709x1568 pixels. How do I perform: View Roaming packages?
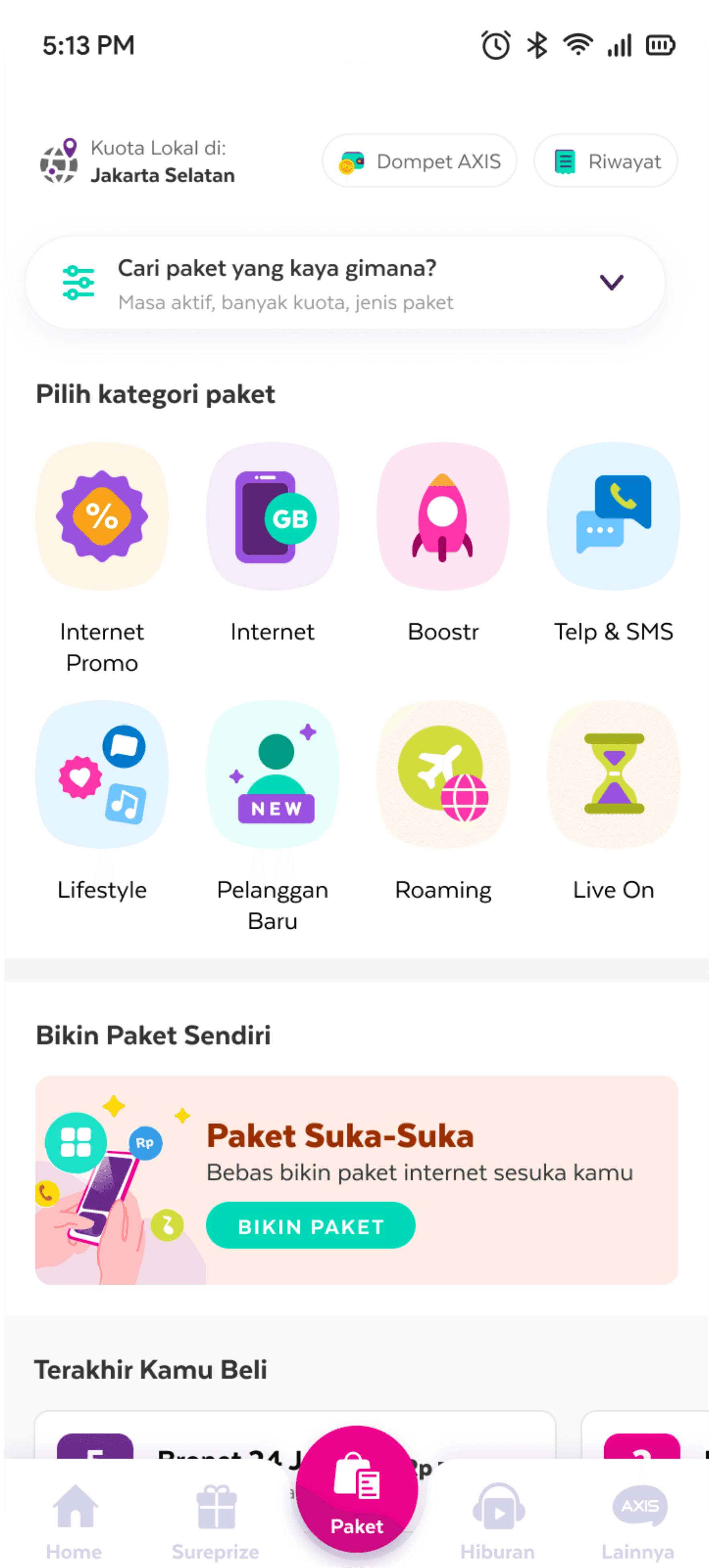pos(443,775)
